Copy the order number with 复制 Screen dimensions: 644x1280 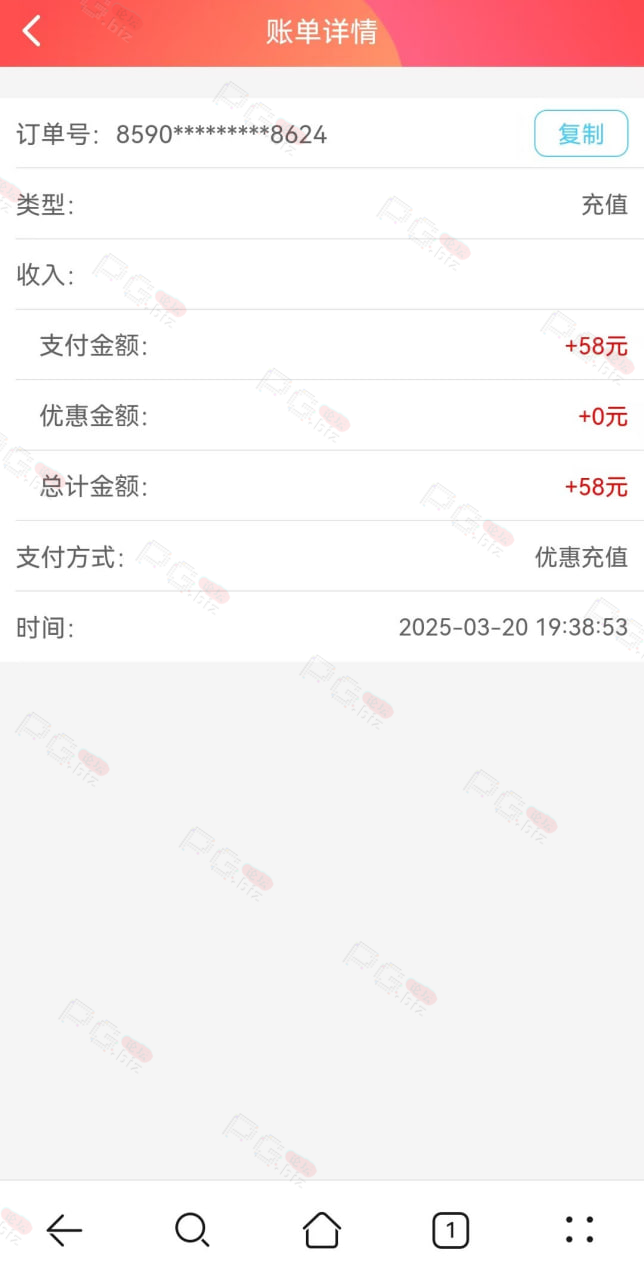click(x=581, y=134)
